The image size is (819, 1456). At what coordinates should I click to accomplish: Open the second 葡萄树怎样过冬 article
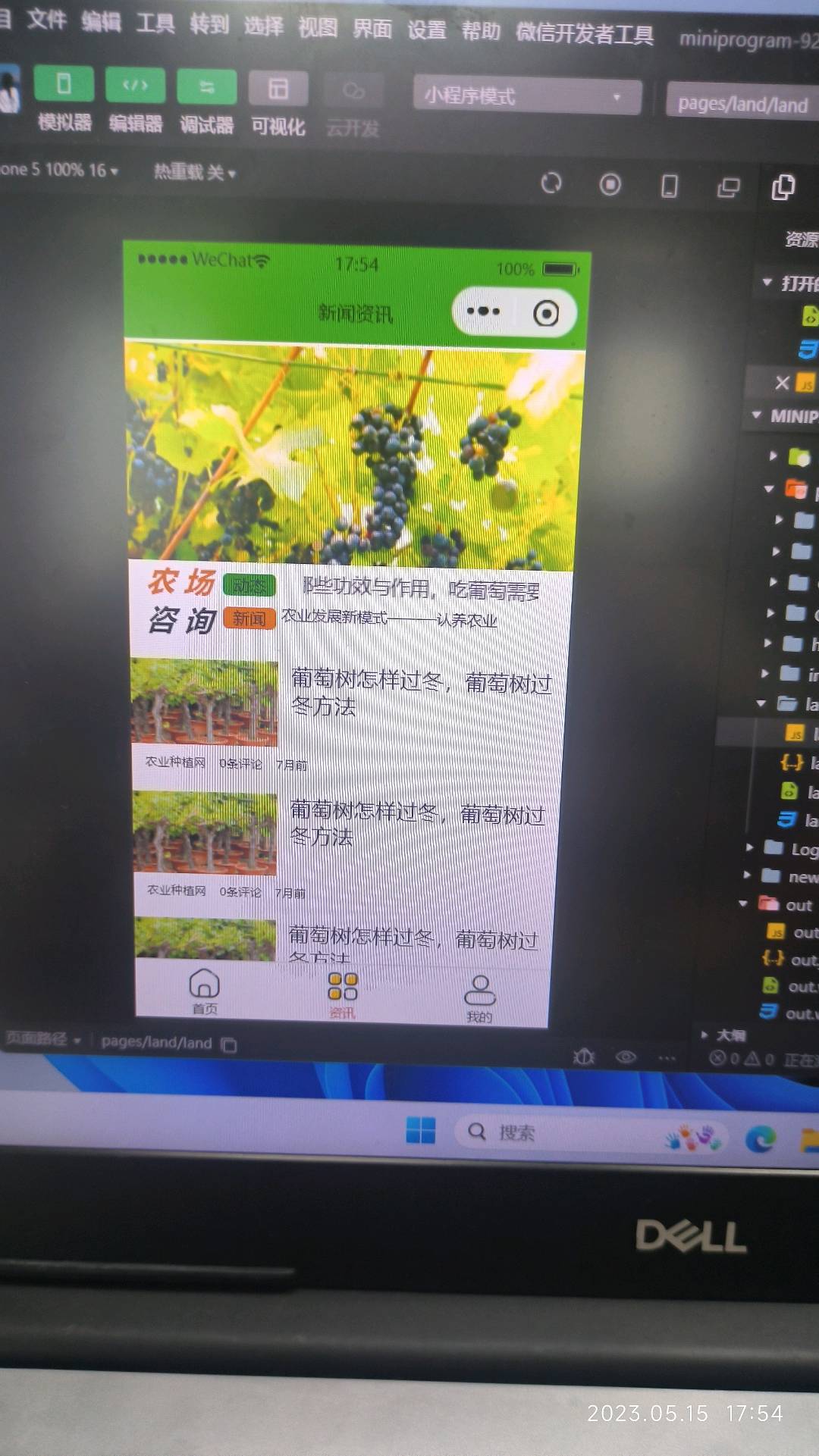pyautogui.click(x=417, y=825)
